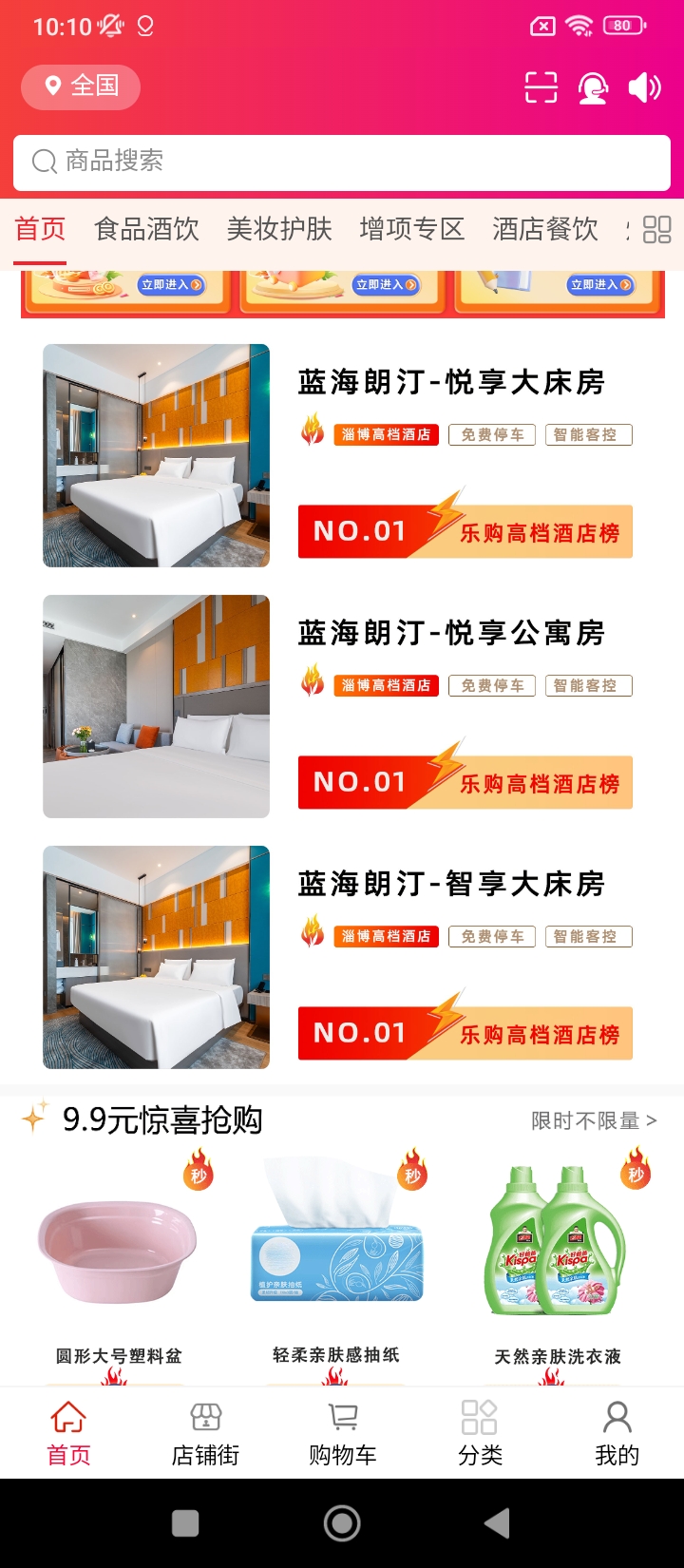Contact customer service via headset icon
Viewport: 684px width, 1568px height.
point(593,87)
